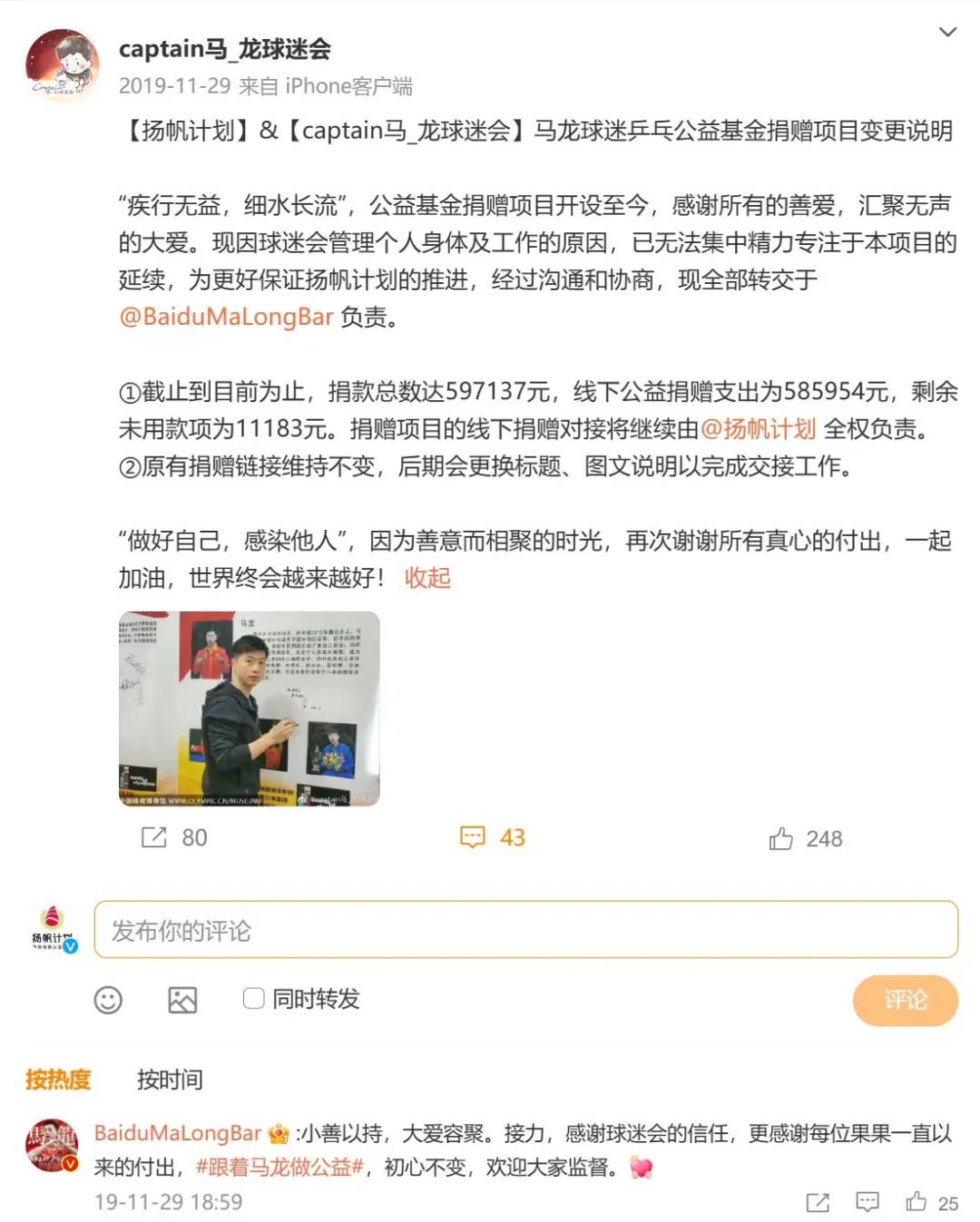This screenshot has height=1222, width=980.
Task: Reply to BaiduMaLongBar's comment
Action: [867, 1202]
